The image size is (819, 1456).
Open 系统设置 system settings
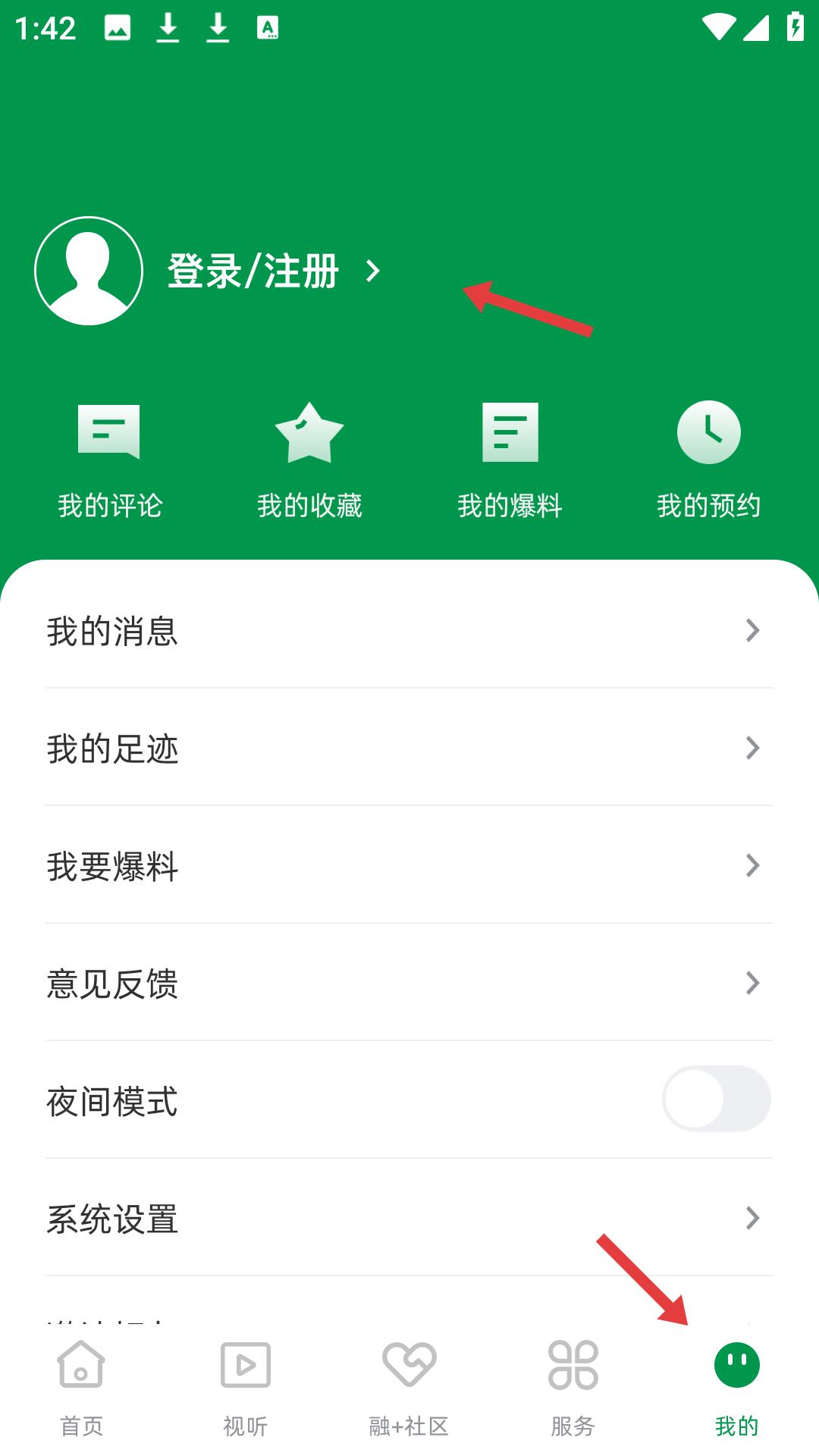(x=409, y=1219)
